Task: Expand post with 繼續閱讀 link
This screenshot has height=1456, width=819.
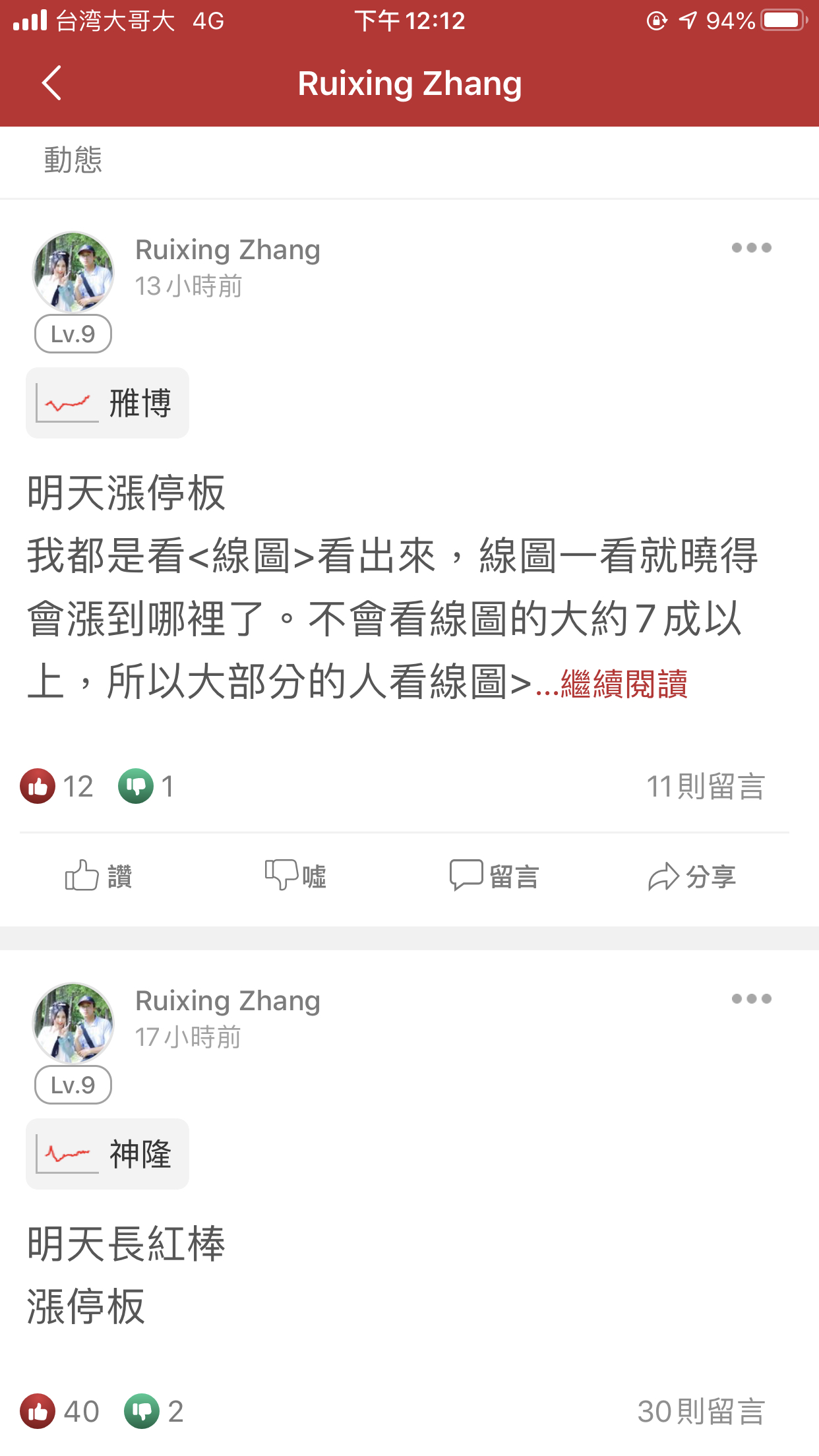Action: [x=624, y=684]
